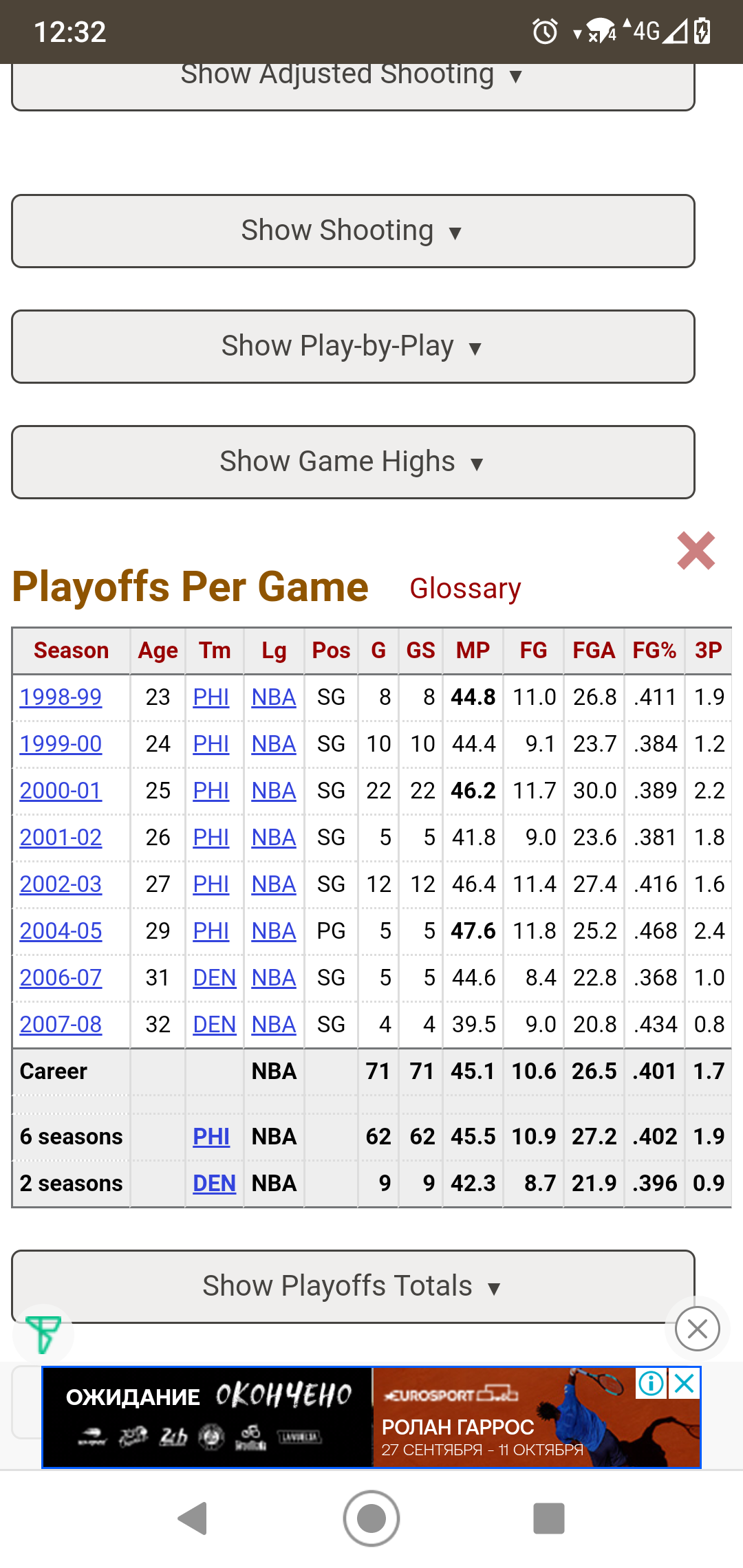Viewport: 743px width, 1568px height.
Task: Open the Glossary link
Action: 465,589
